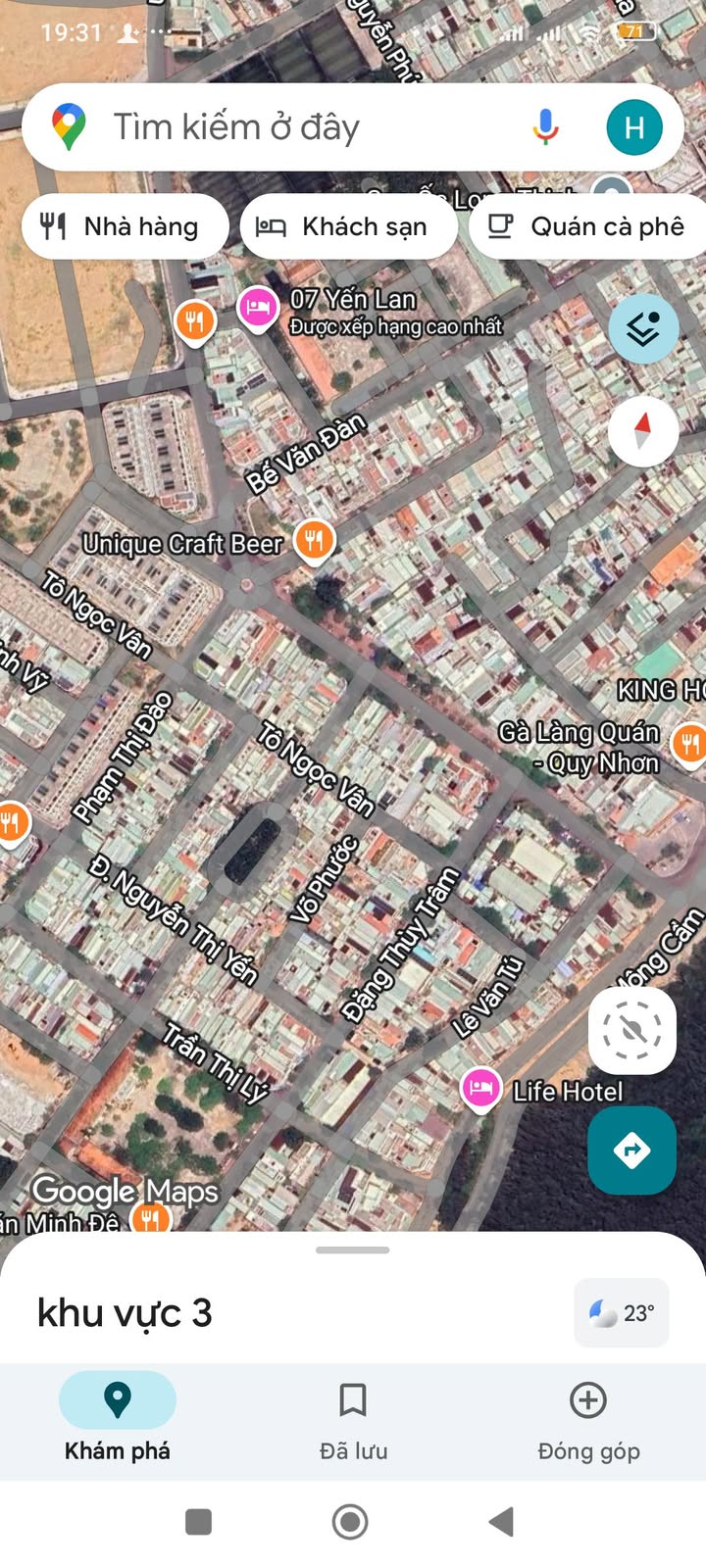The image size is (706, 1568).
Task: Open the "Đóng góp" tab
Action: pyautogui.click(x=588, y=1417)
